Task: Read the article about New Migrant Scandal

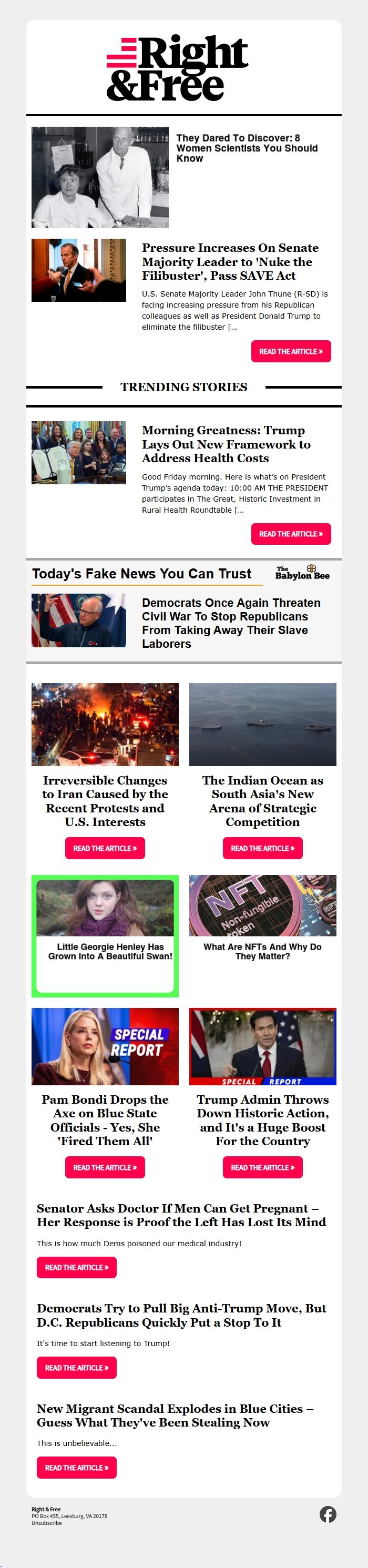Action: click(x=76, y=1467)
